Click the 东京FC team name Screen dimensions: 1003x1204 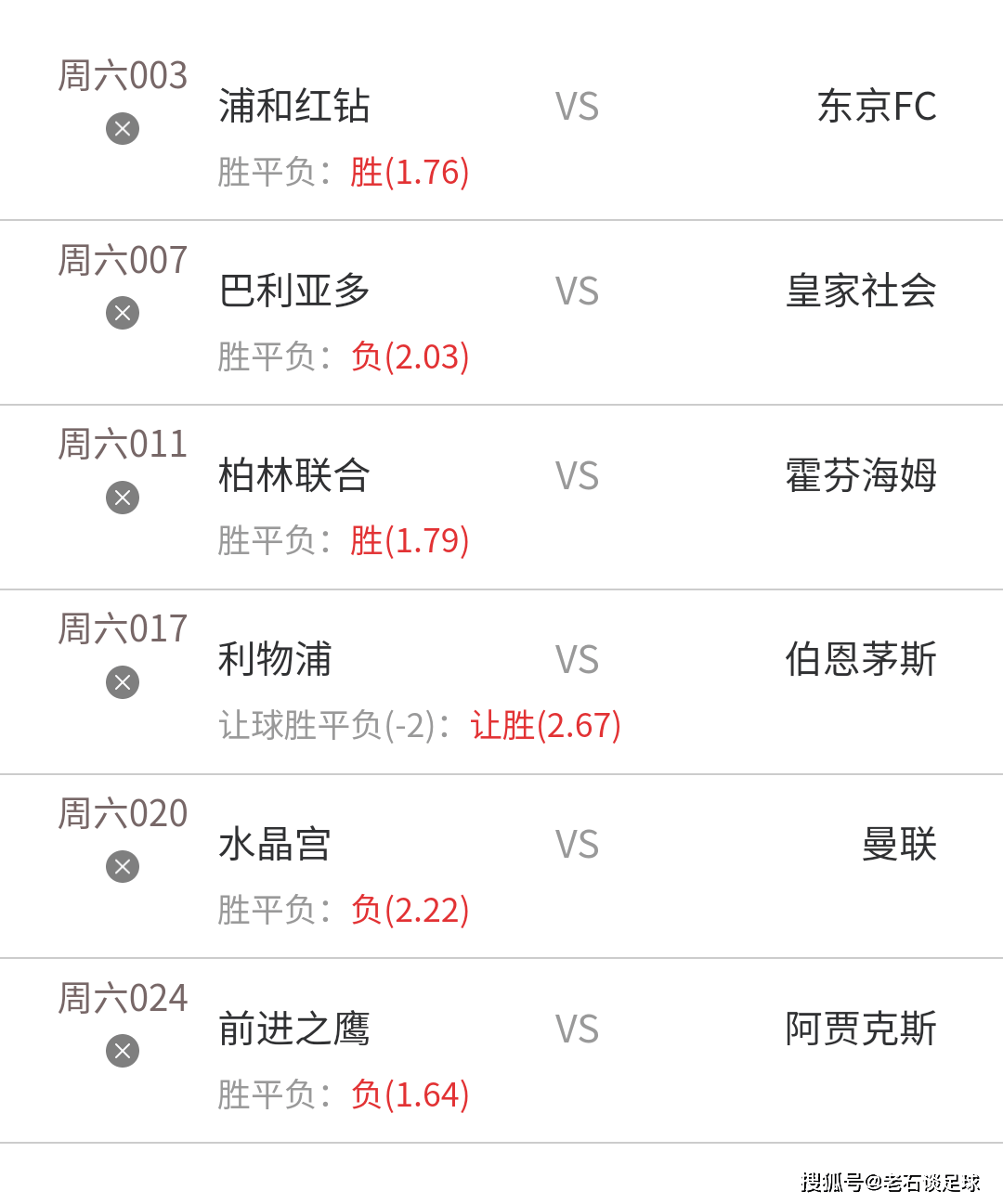877,106
